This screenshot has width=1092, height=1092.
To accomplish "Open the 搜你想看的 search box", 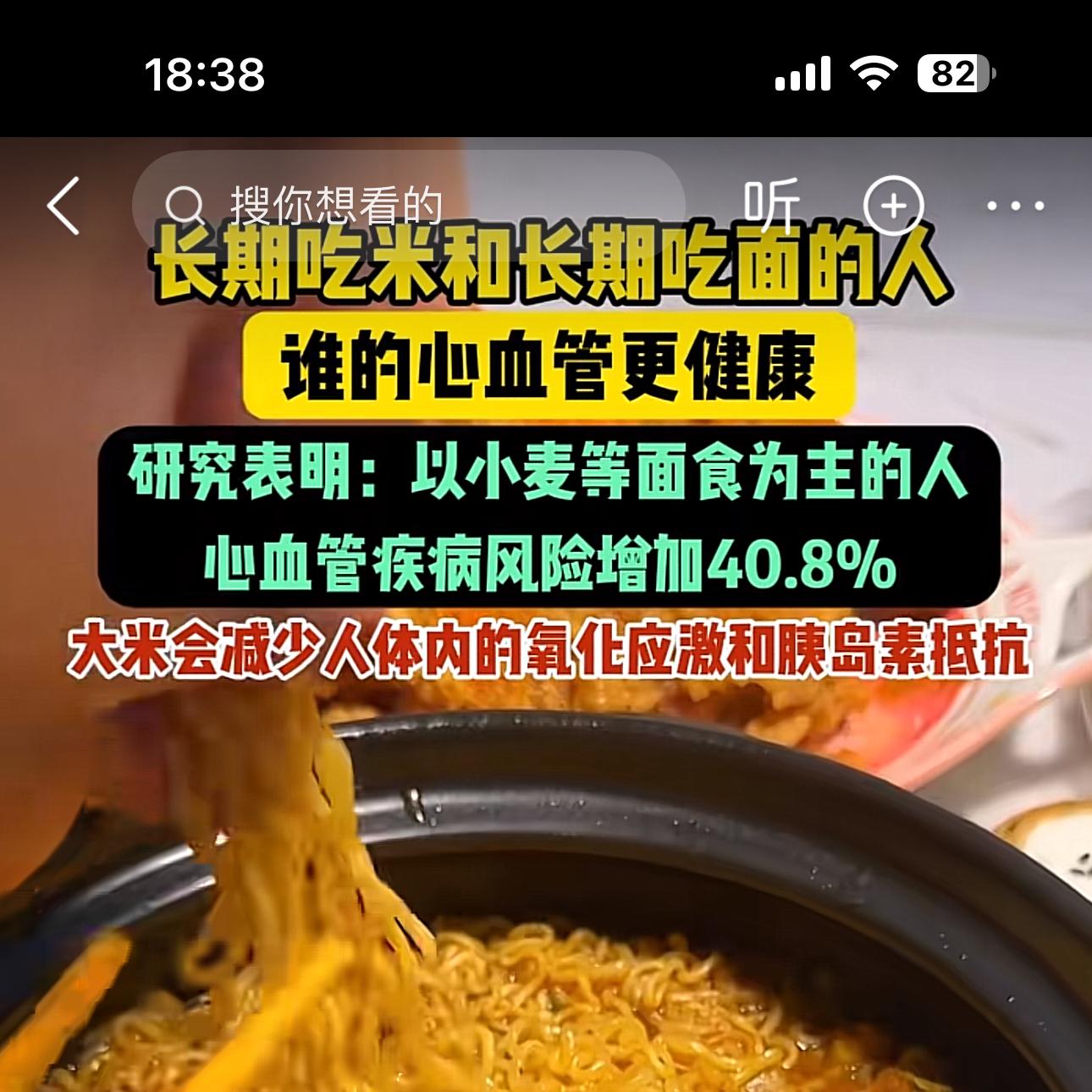I will pos(406,204).
